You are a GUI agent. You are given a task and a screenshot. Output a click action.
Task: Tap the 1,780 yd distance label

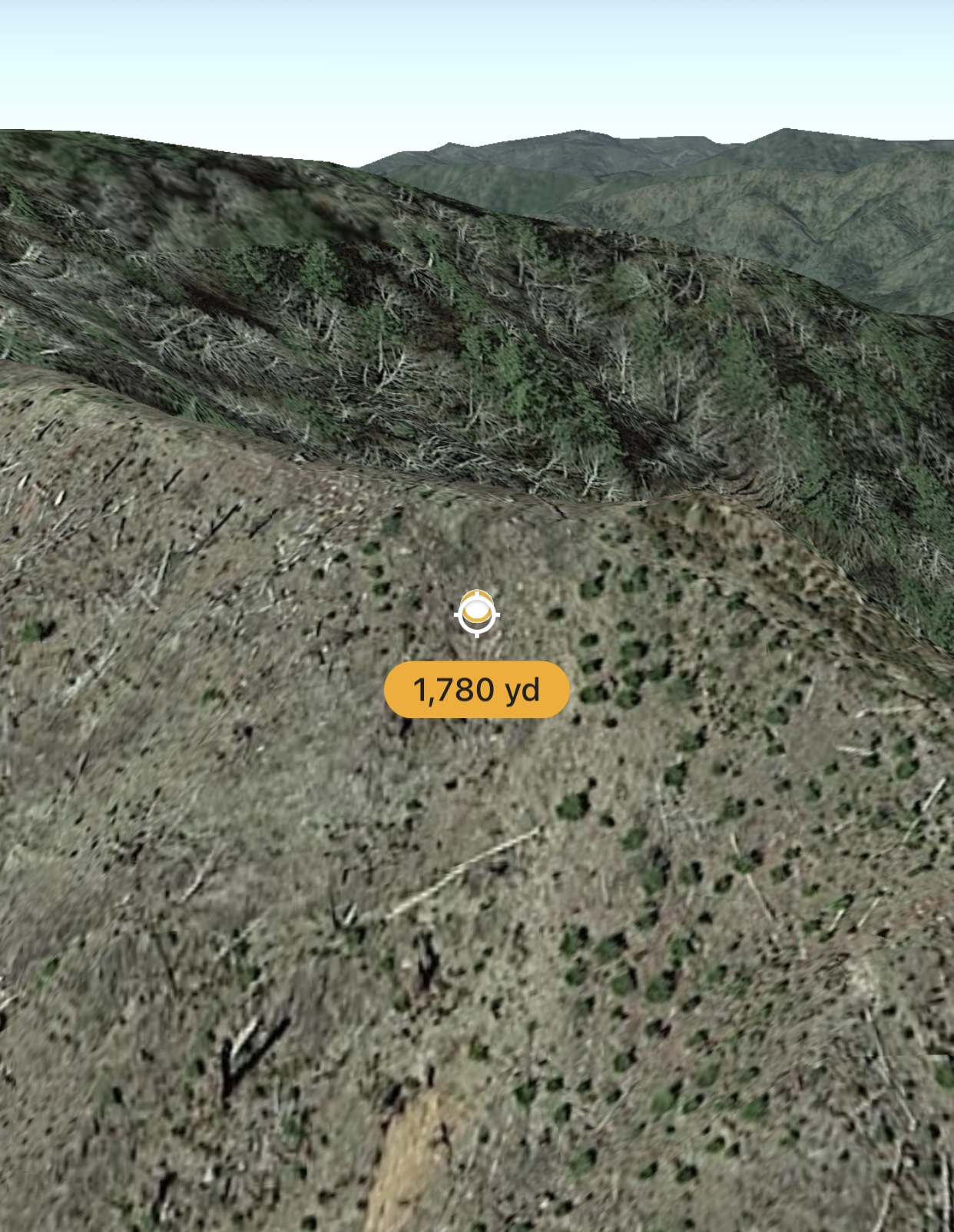point(477,690)
